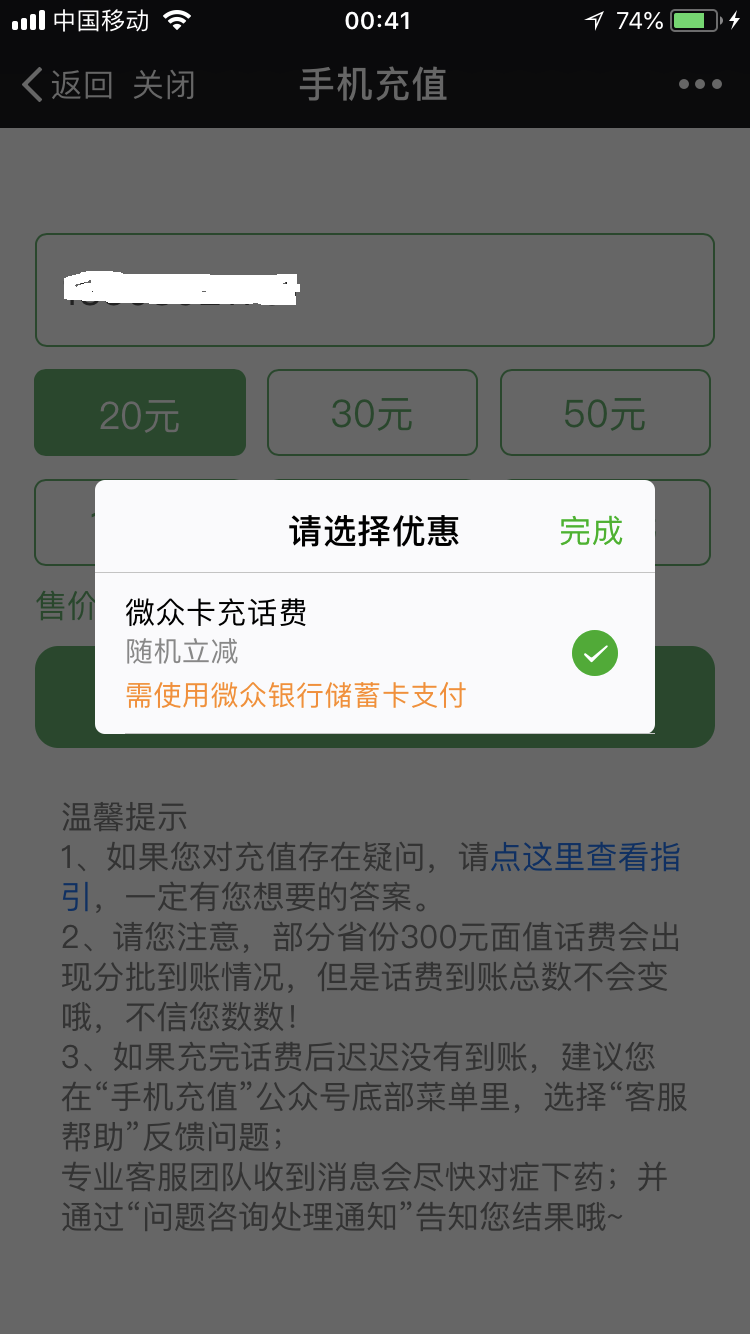Tap 完成 to confirm the discount selection
Viewport: 750px width, 1334px height.
pos(590,531)
